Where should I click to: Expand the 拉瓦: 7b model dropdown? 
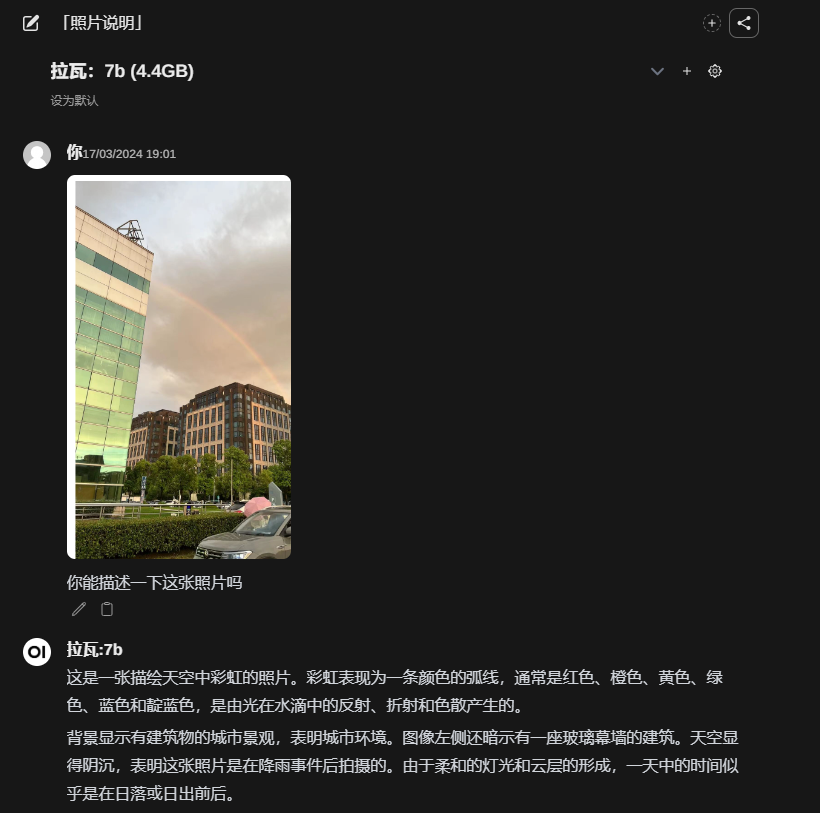tap(657, 71)
